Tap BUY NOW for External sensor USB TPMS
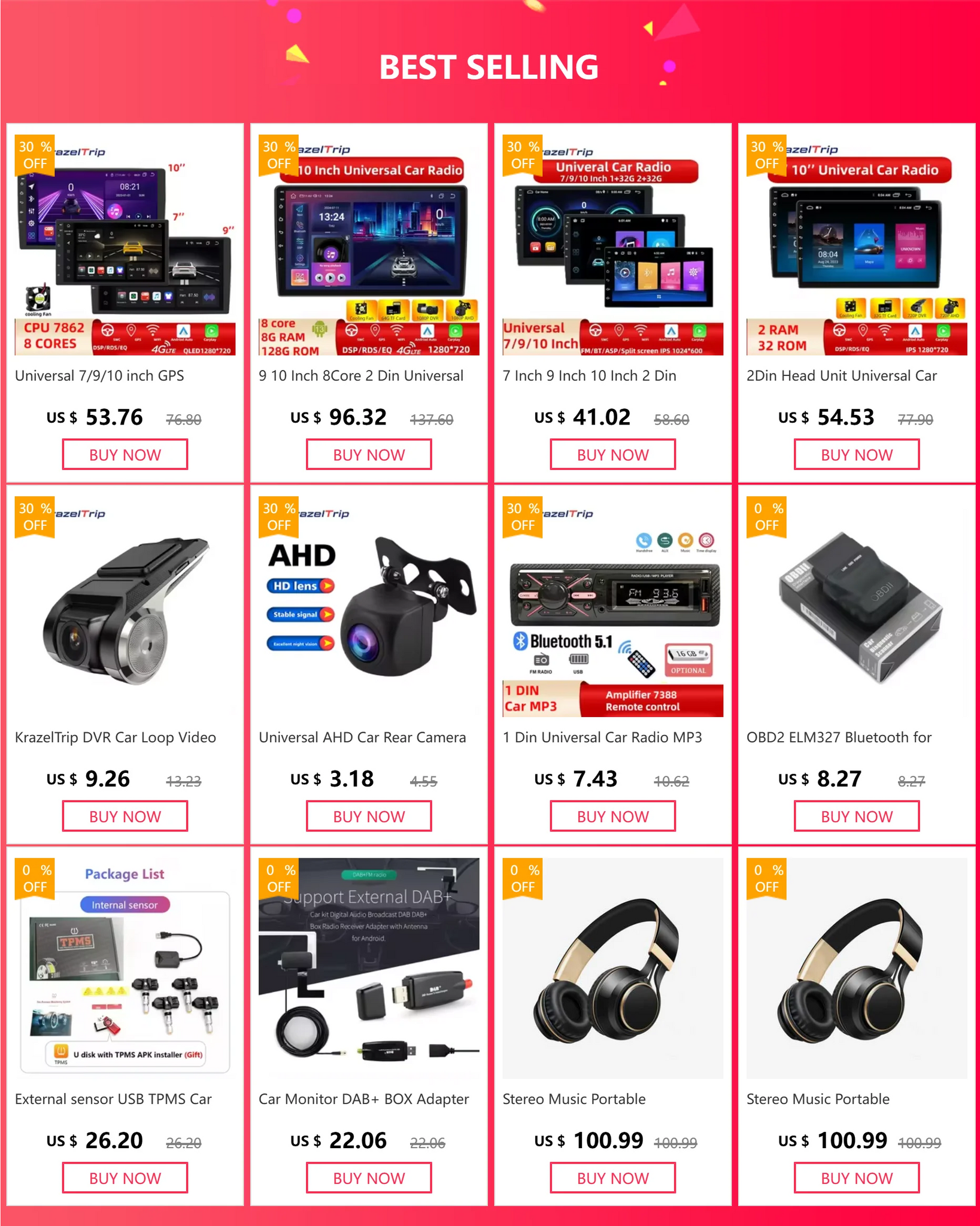 click(125, 1178)
